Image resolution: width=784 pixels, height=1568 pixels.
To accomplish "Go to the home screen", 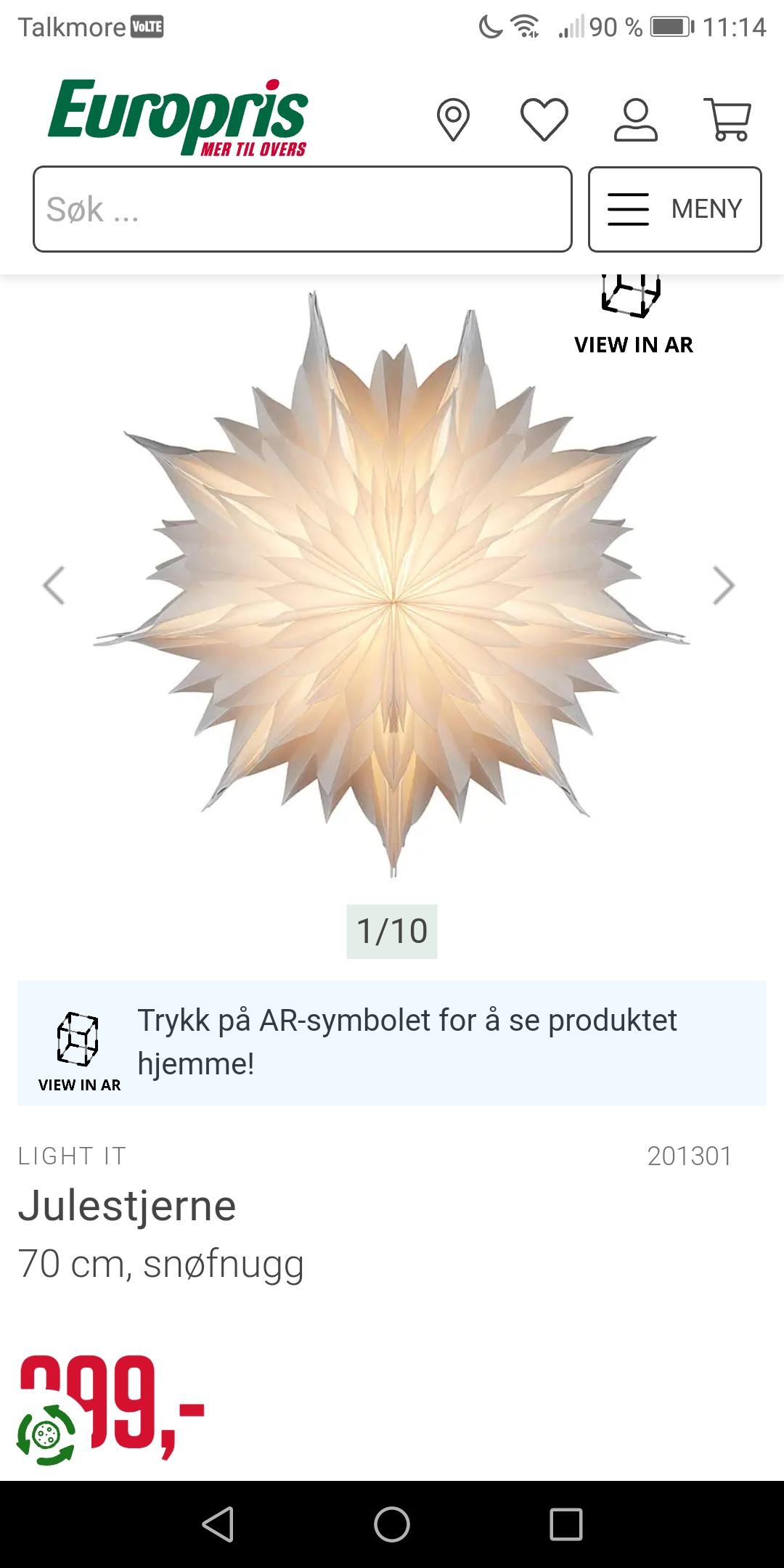I will (392, 1524).
